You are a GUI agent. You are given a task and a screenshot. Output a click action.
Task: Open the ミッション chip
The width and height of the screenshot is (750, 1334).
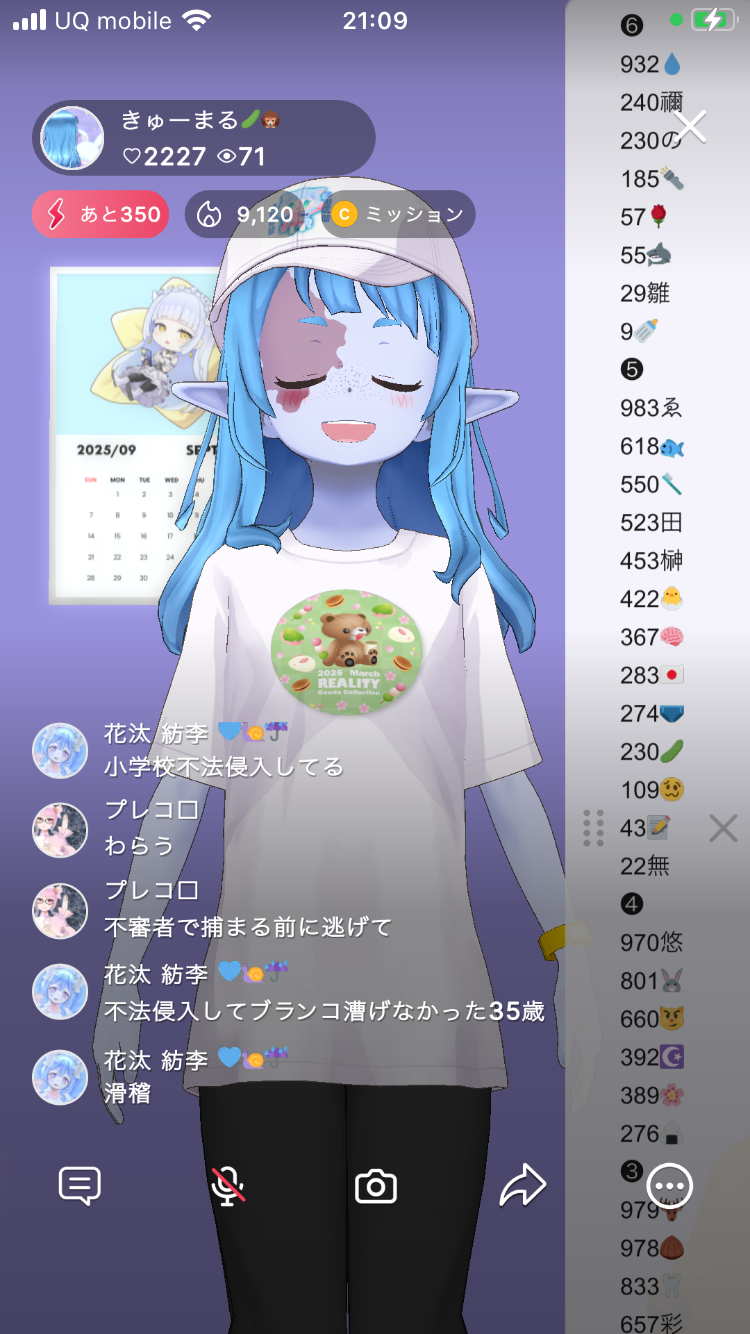pyautogui.click(x=399, y=214)
